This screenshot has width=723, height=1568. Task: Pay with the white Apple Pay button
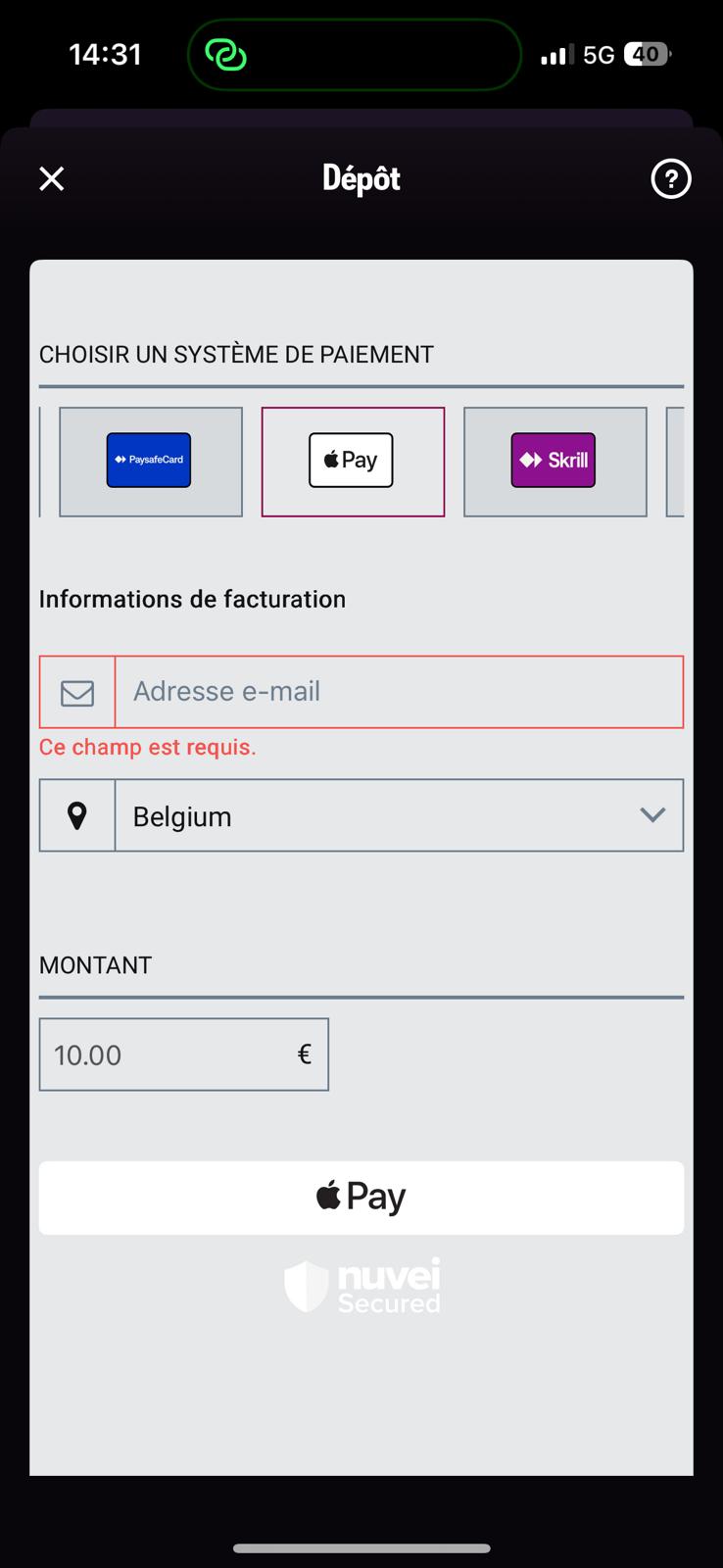pyautogui.click(x=361, y=1198)
